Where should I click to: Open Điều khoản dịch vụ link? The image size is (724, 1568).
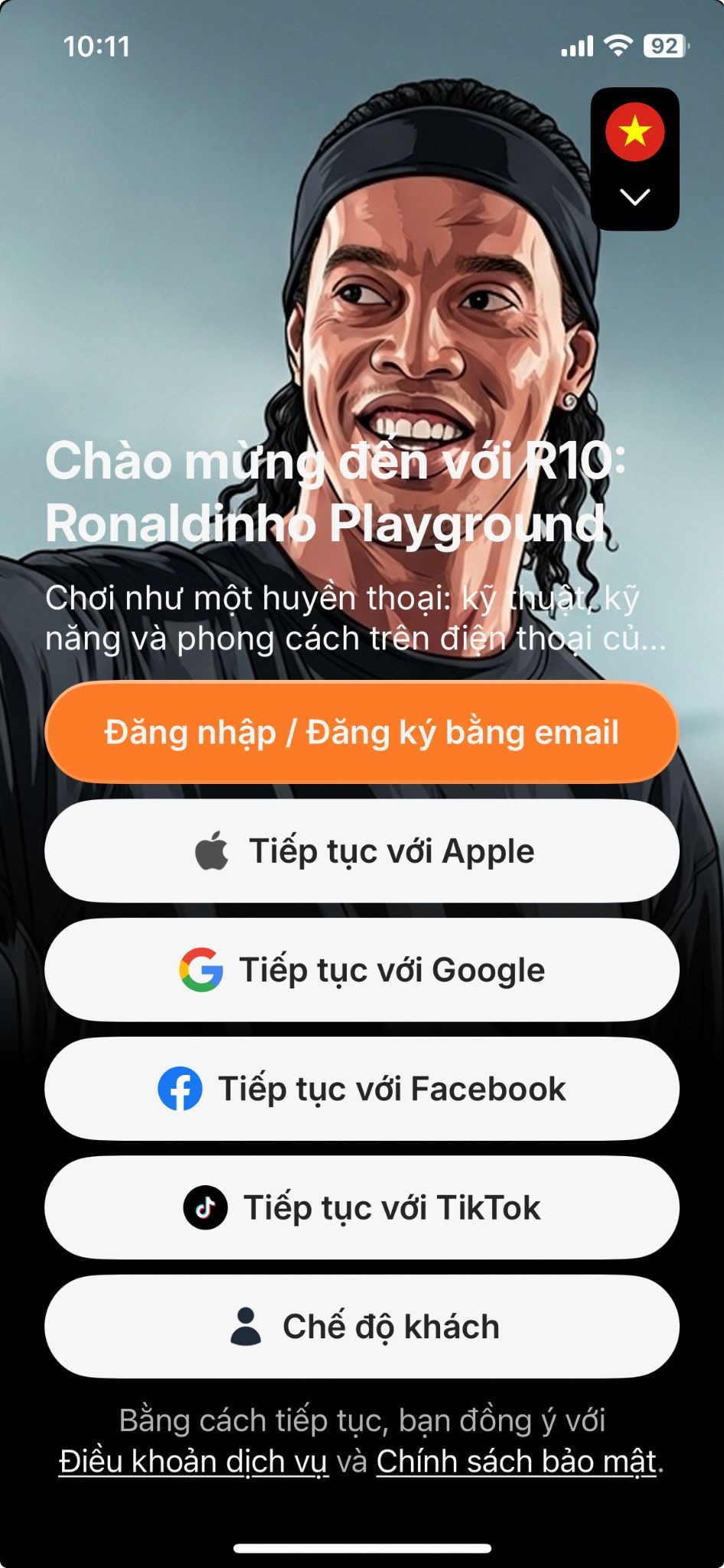(194, 1462)
